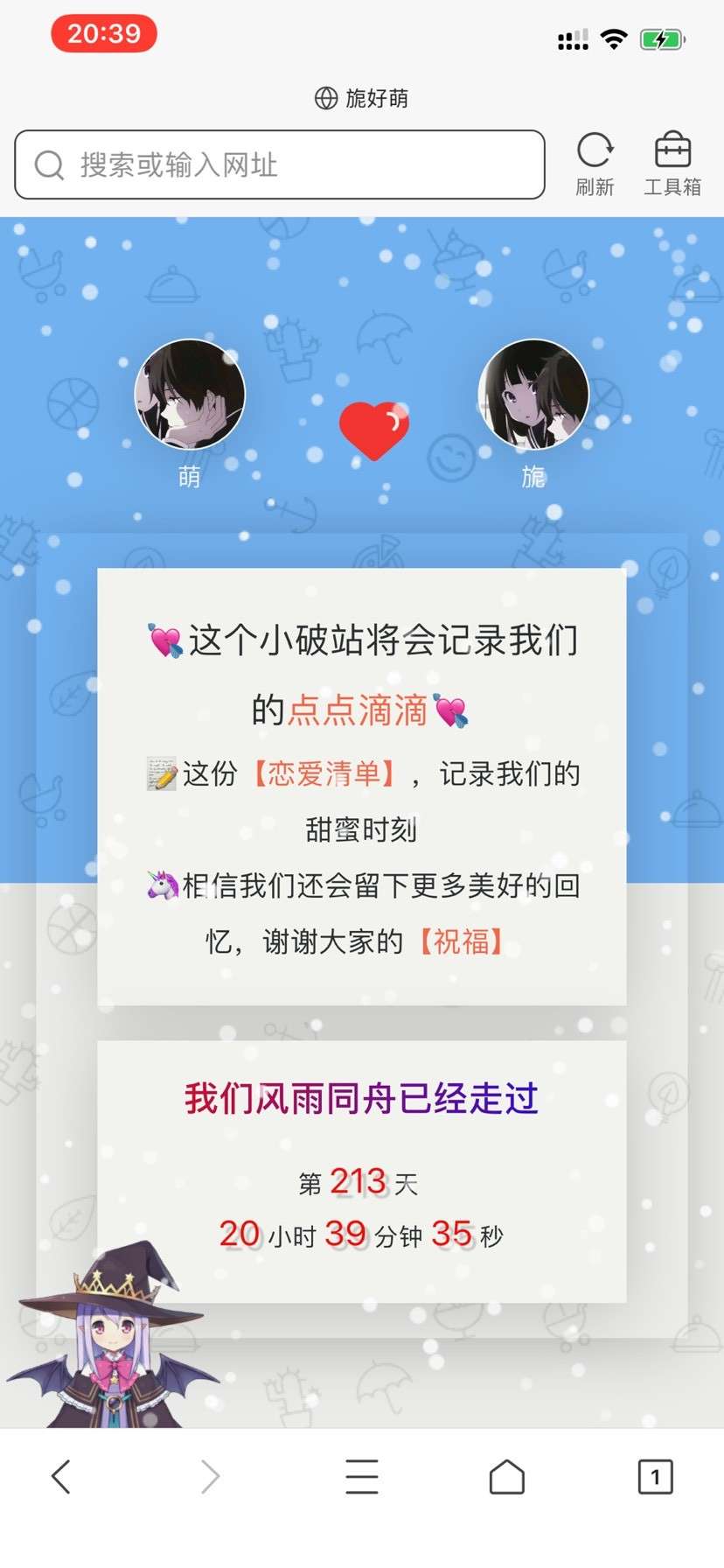This screenshot has height=1568, width=724.
Task: Go back to the previous page
Action: click(x=60, y=1477)
